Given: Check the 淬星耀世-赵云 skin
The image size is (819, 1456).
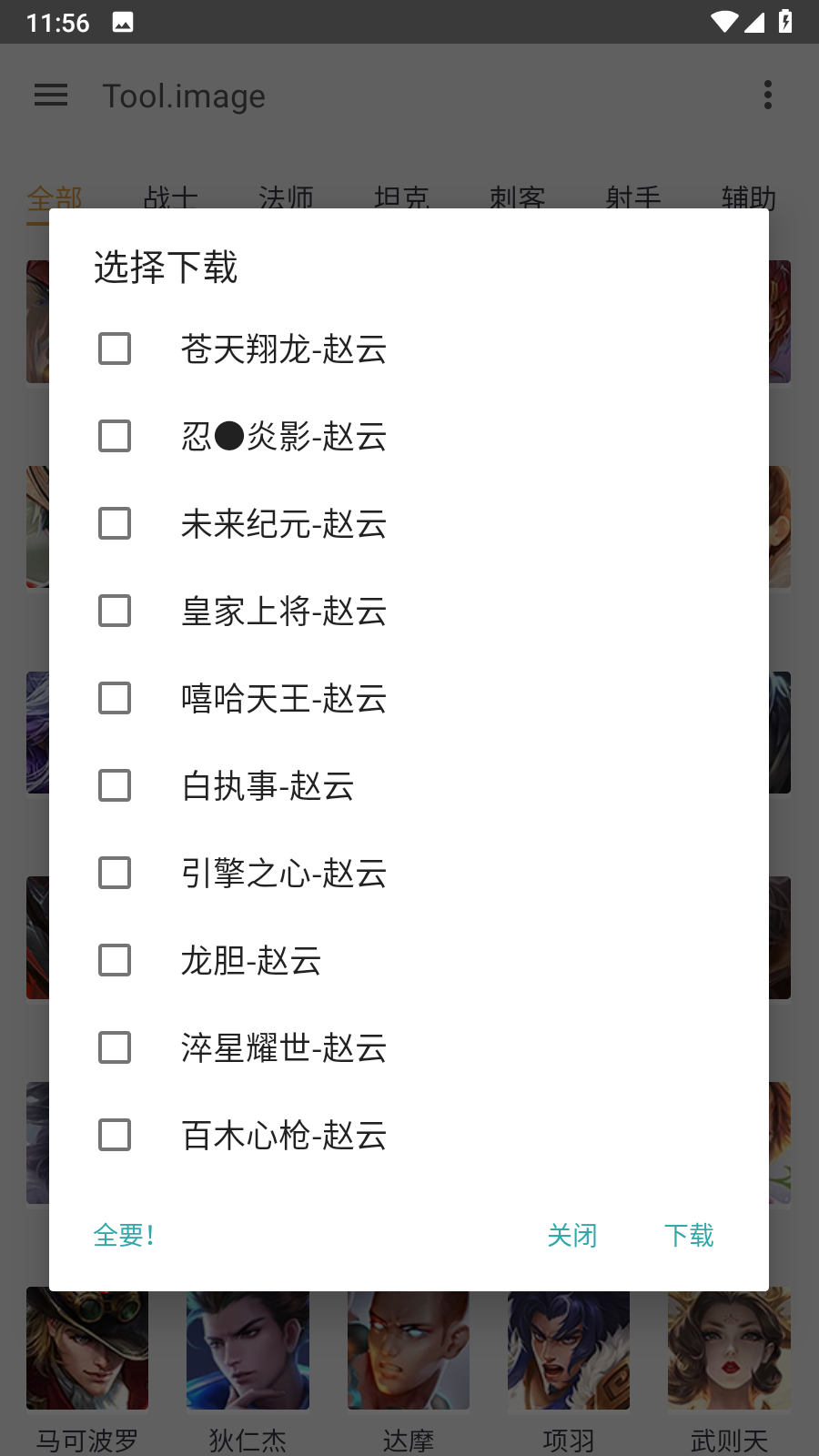Looking at the screenshot, I should [114, 1046].
